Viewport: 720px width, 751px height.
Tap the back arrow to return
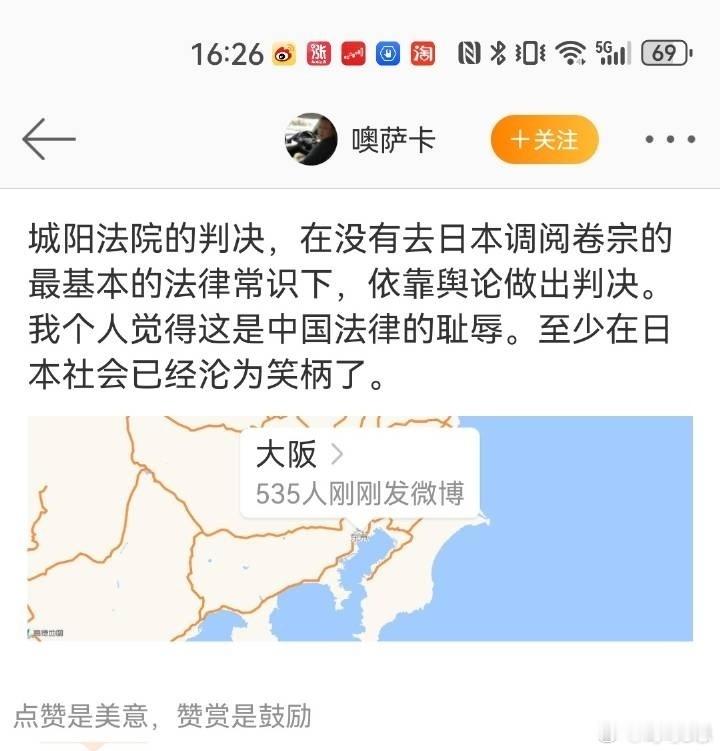(x=43, y=140)
